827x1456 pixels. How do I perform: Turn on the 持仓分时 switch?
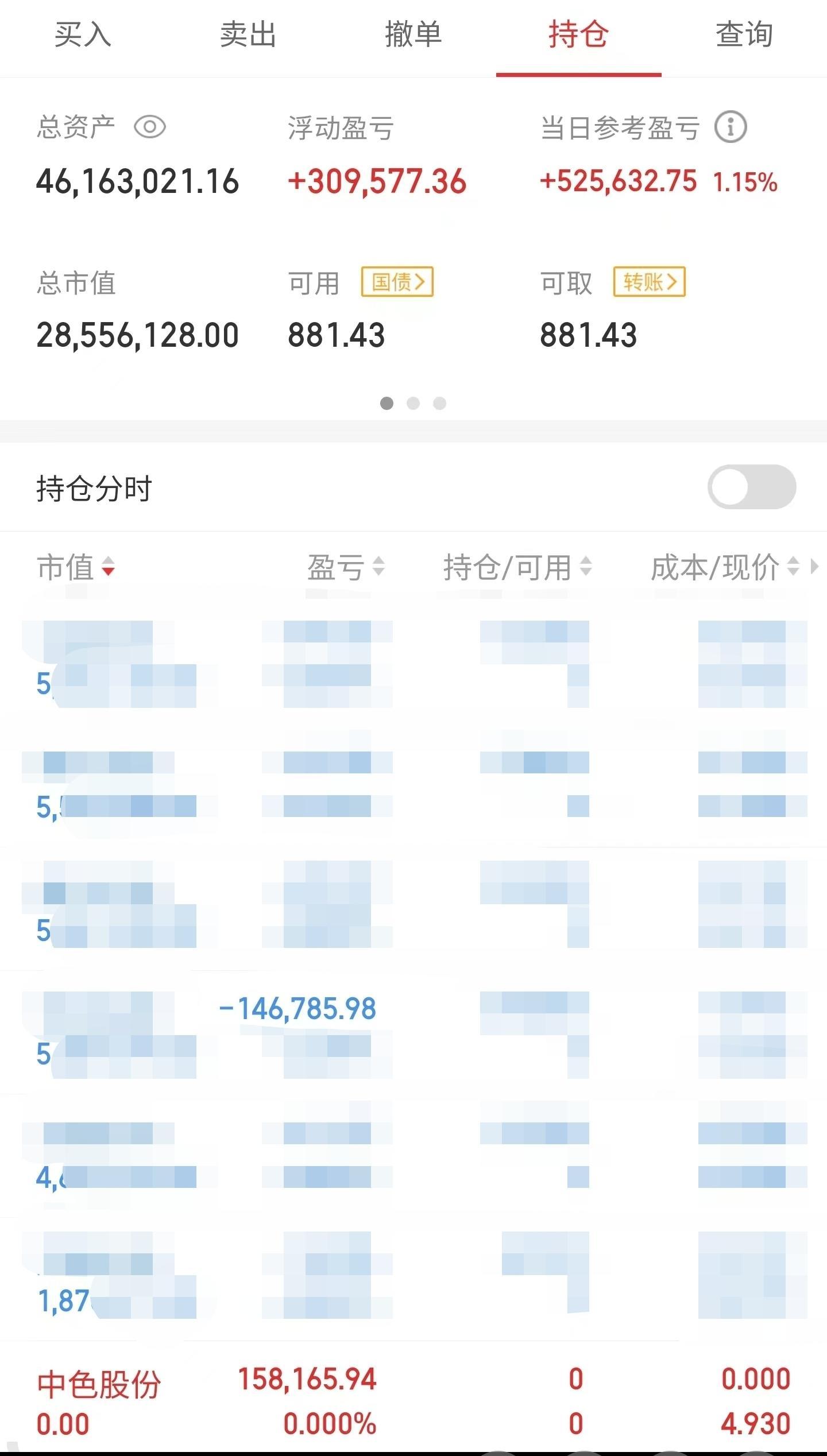tap(752, 487)
